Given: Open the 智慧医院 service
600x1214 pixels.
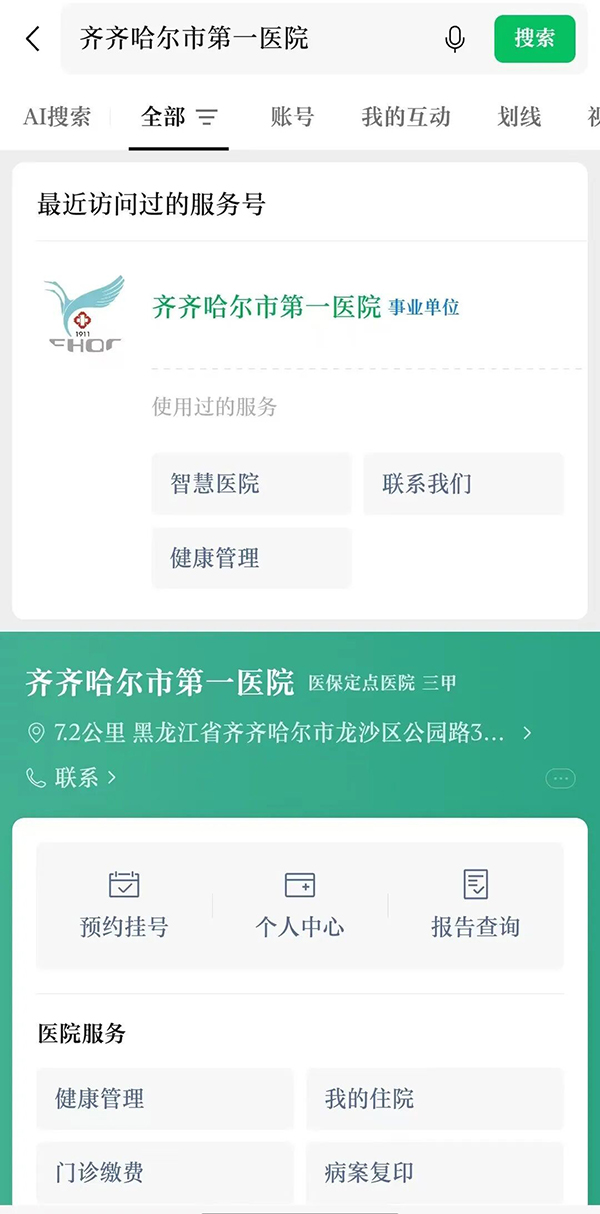Looking at the screenshot, I should click(251, 484).
